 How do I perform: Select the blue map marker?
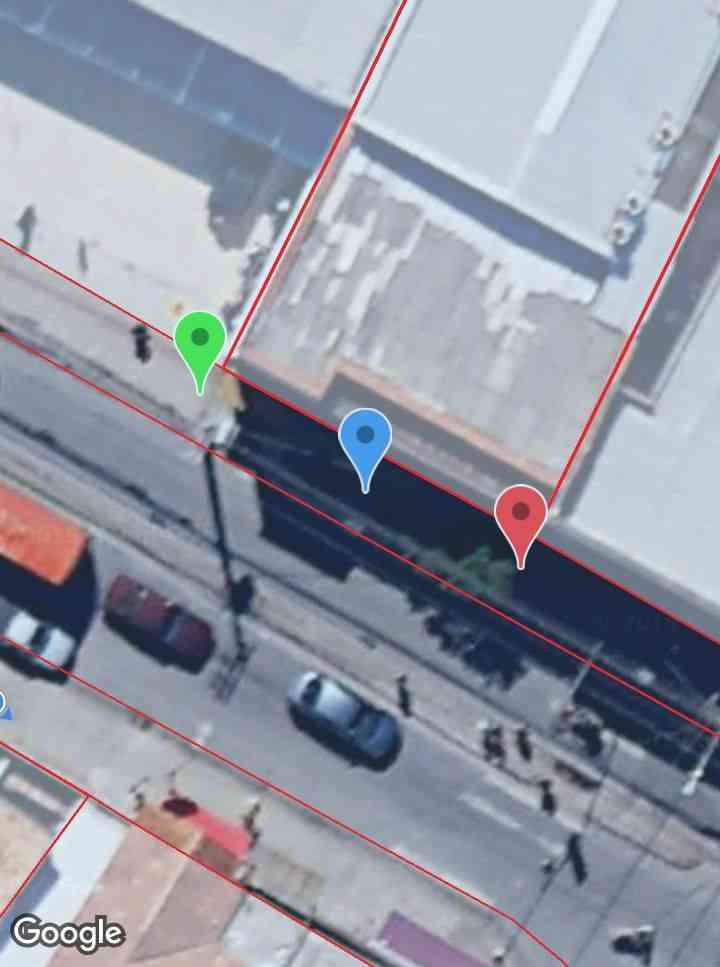pyautogui.click(x=365, y=440)
